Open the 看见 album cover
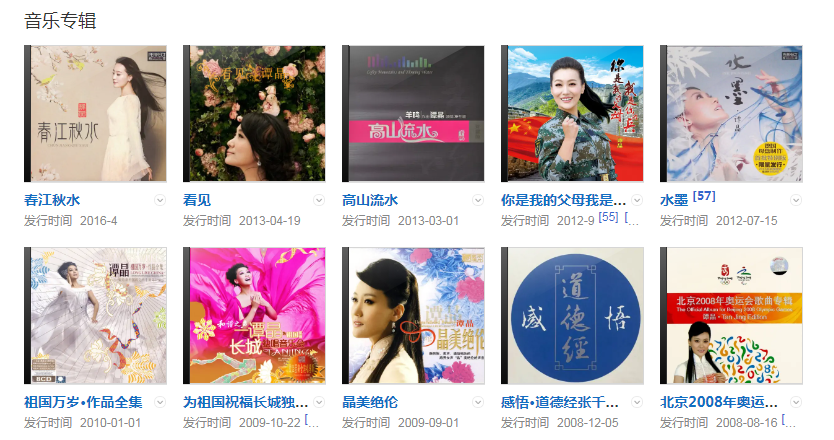The image size is (834, 440). pyautogui.click(x=254, y=114)
